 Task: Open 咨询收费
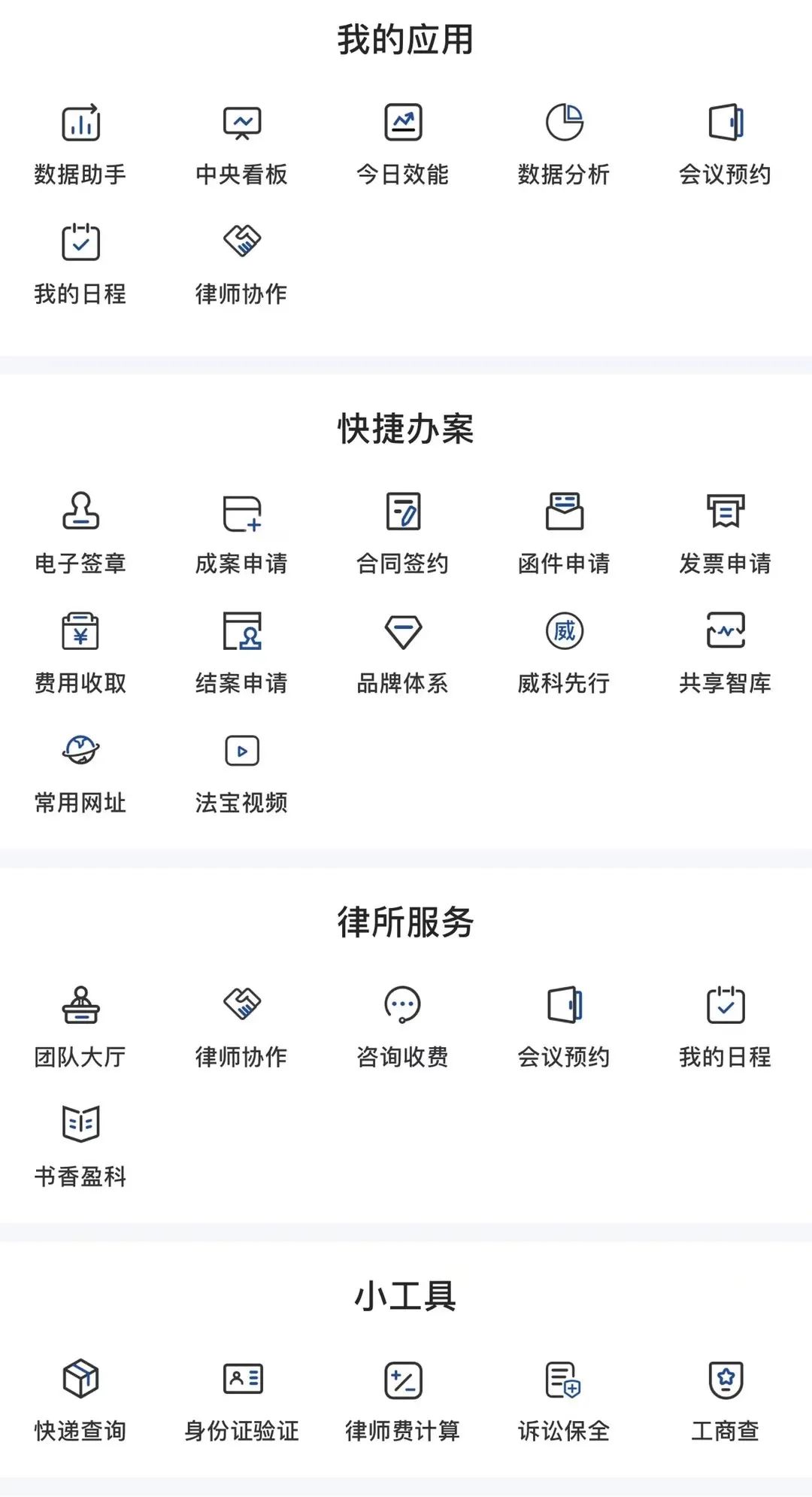click(x=403, y=1005)
